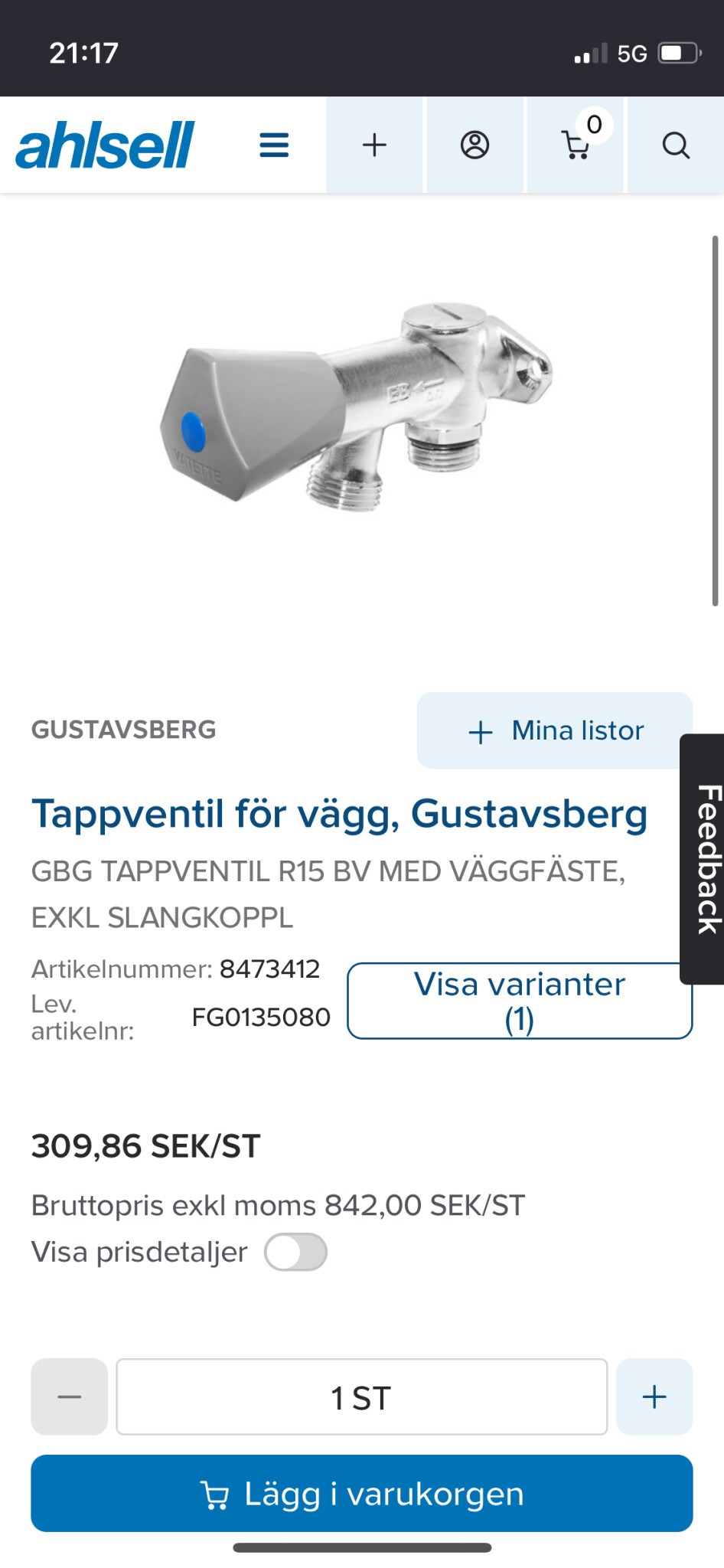Increase quantity with the plus button
The height and width of the screenshot is (1568, 724).
point(654,1396)
